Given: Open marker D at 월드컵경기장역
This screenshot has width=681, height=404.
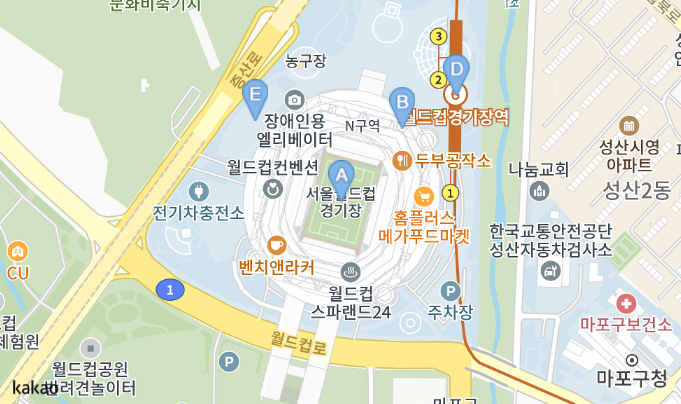Looking at the screenshot, I should coord(456,75).
